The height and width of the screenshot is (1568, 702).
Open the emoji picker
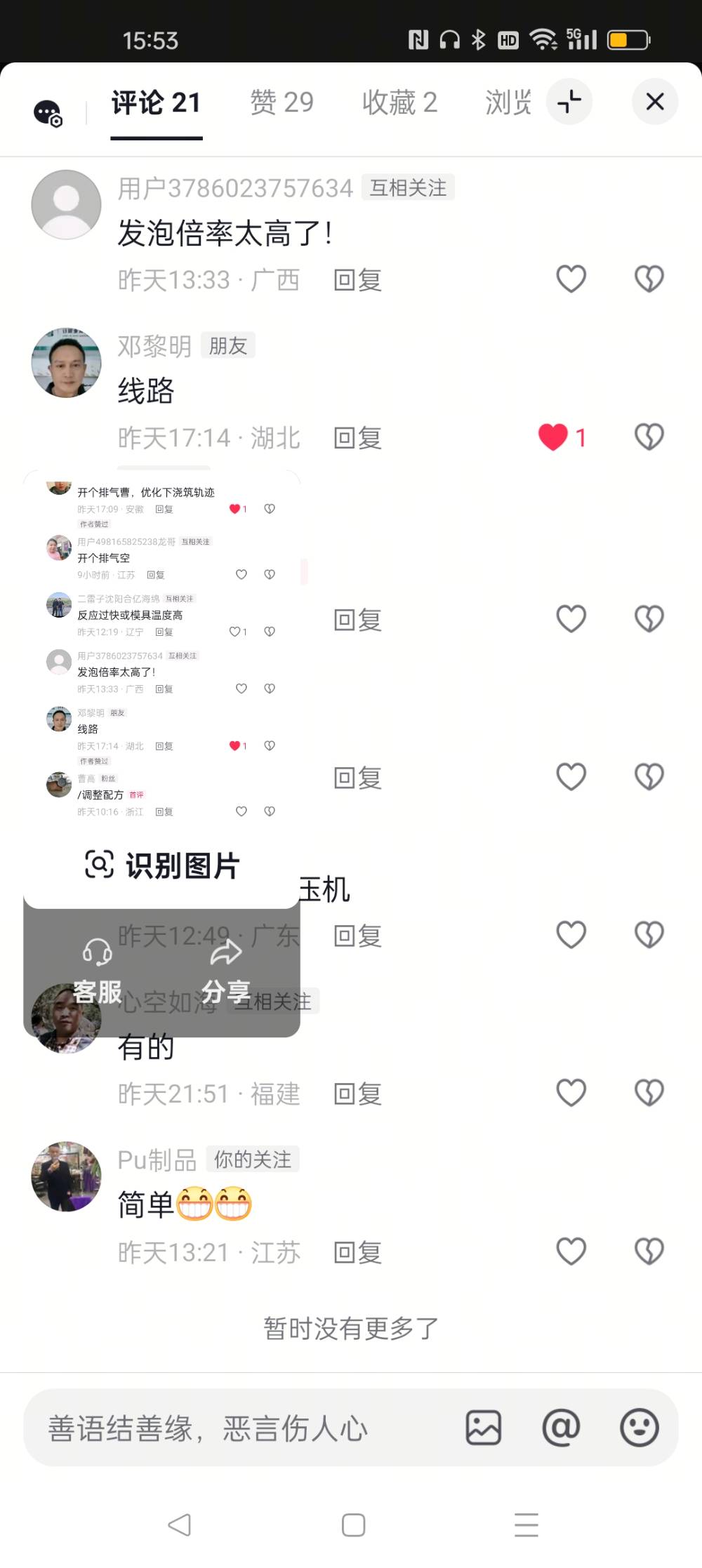click(639, 1428)
